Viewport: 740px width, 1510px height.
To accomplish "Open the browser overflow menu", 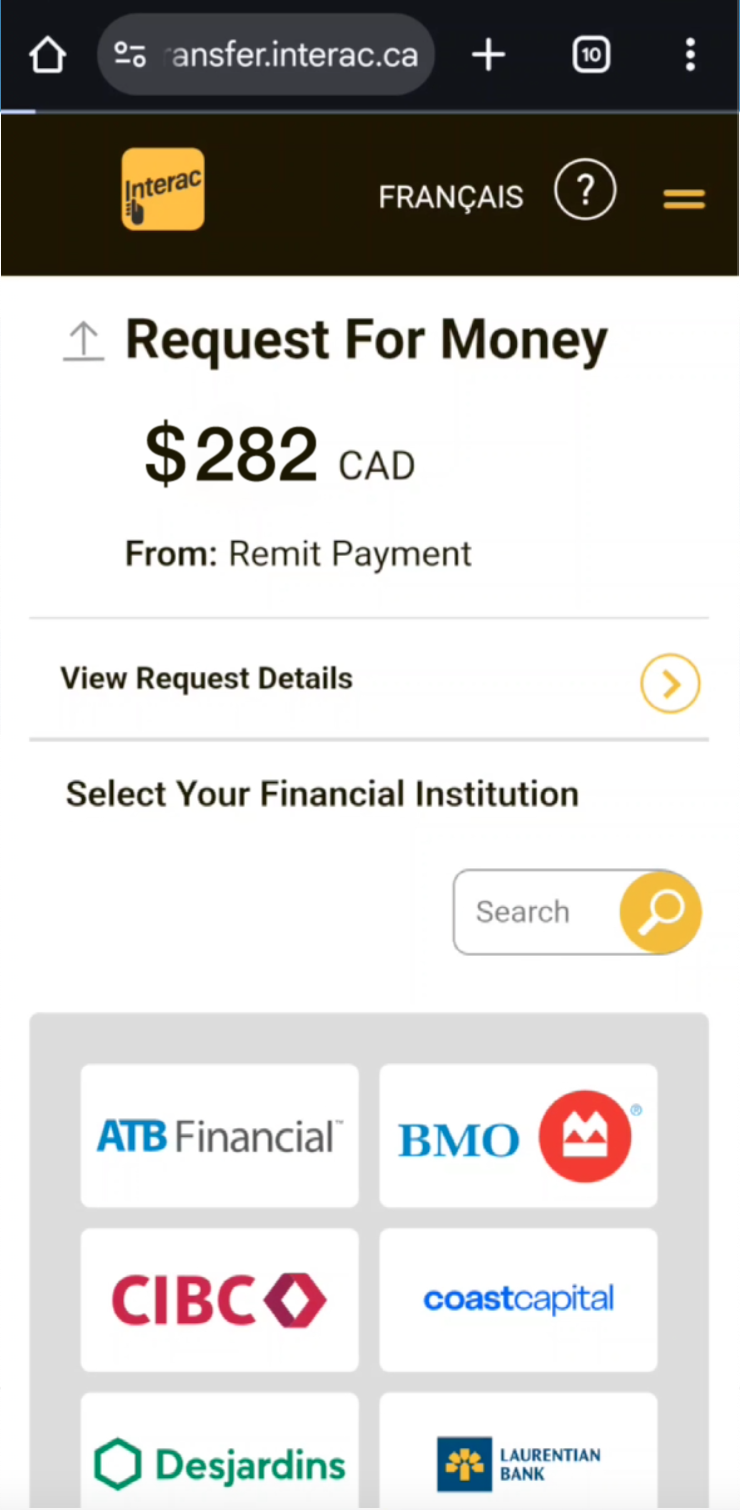I will click(690, 55).
